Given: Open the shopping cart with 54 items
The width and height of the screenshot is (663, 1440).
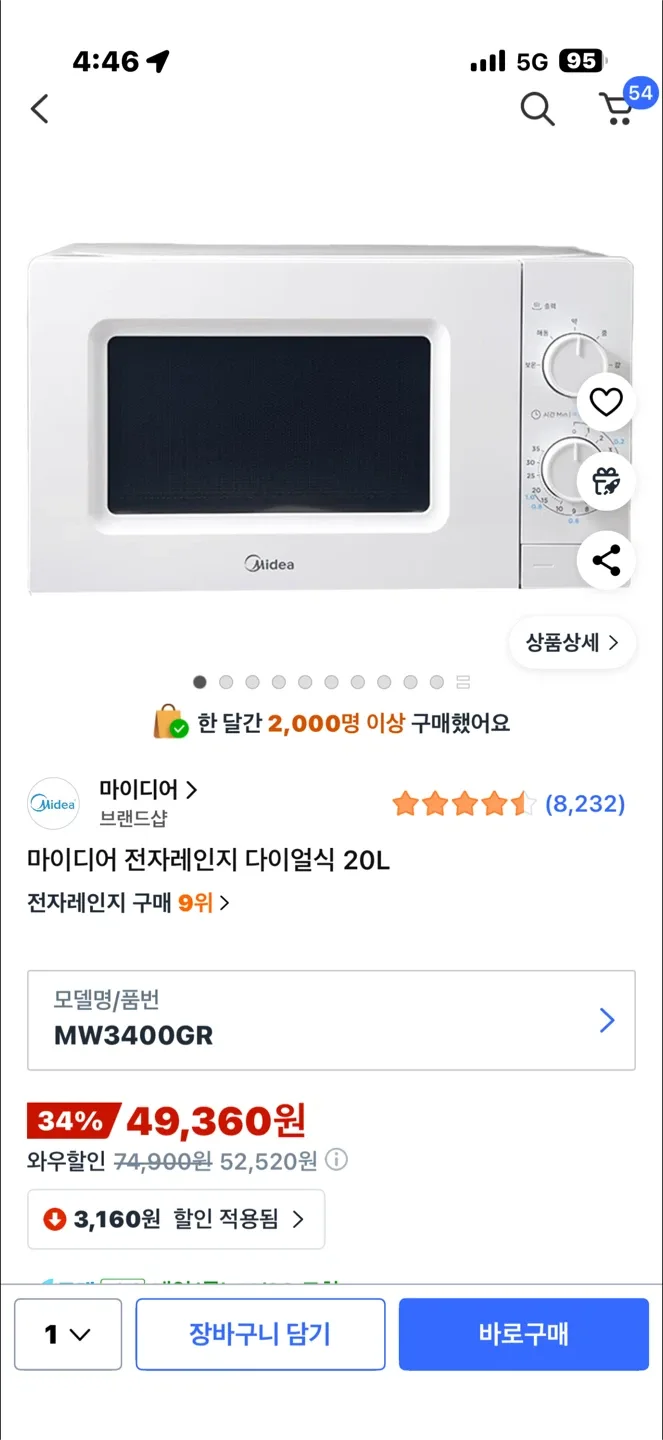Looking at the screenshot, I should tap(617, 108).
